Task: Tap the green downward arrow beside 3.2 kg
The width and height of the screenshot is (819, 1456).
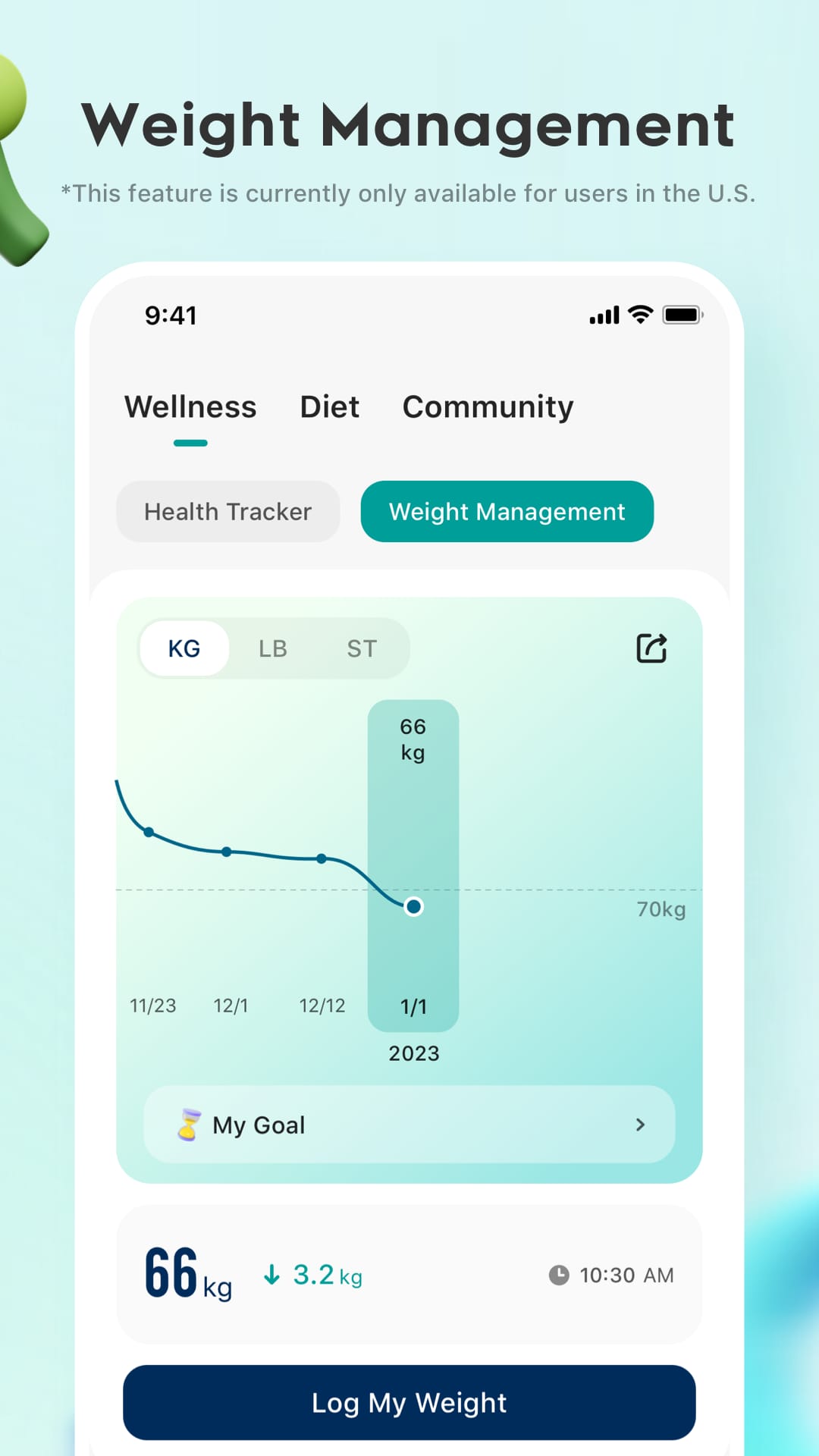Action: (x=271, y=1275)
